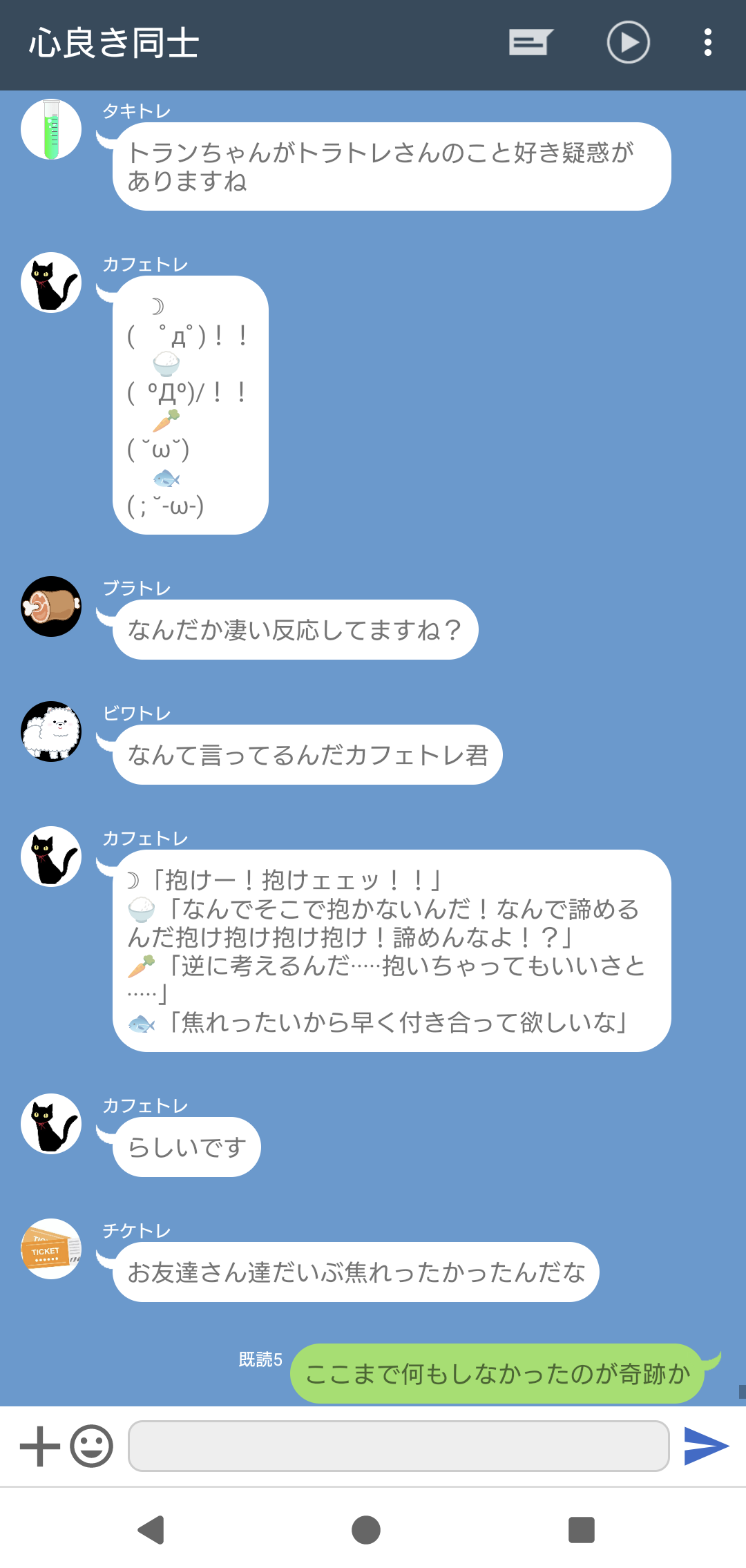
Task: Focus the message text field
Action: 399,1446
